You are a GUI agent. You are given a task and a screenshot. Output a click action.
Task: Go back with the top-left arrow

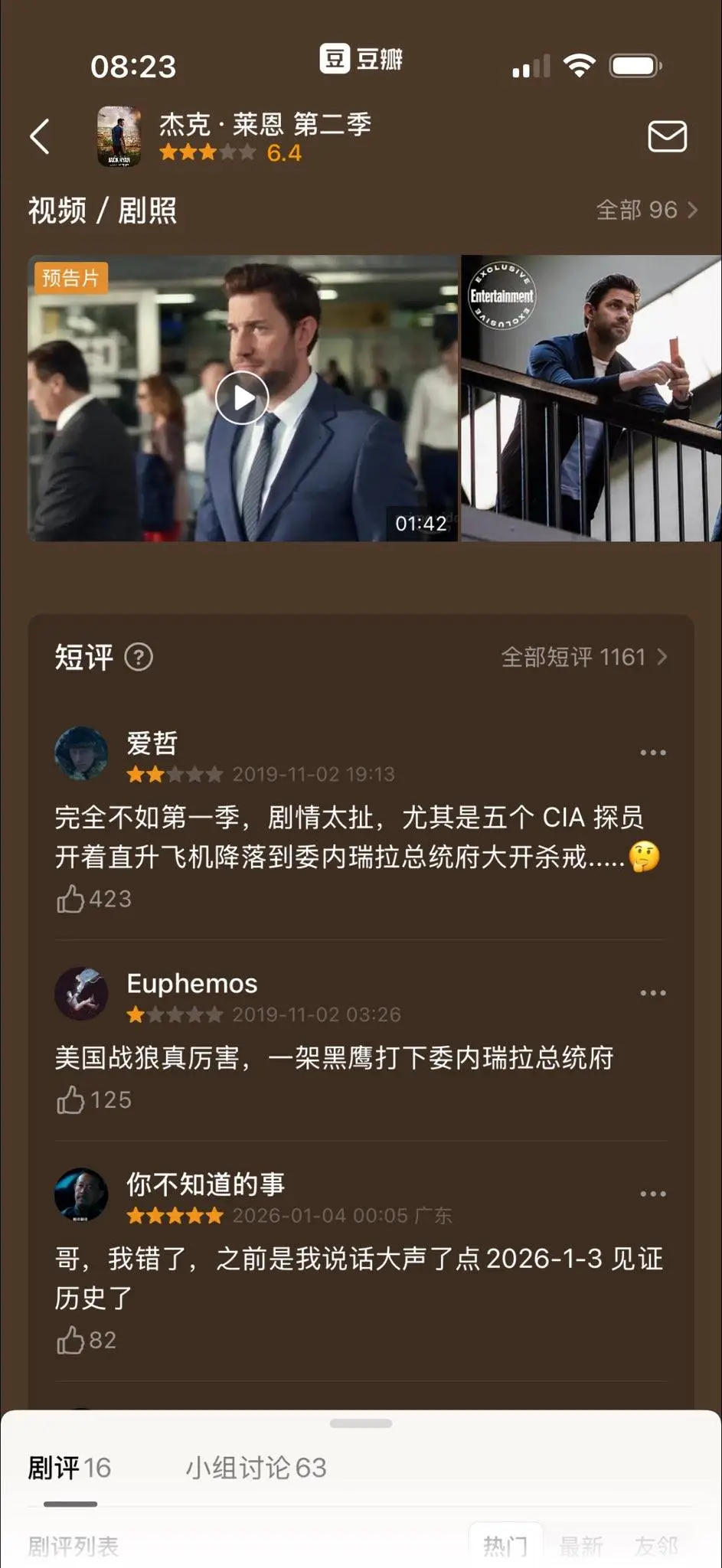[40, 137]
